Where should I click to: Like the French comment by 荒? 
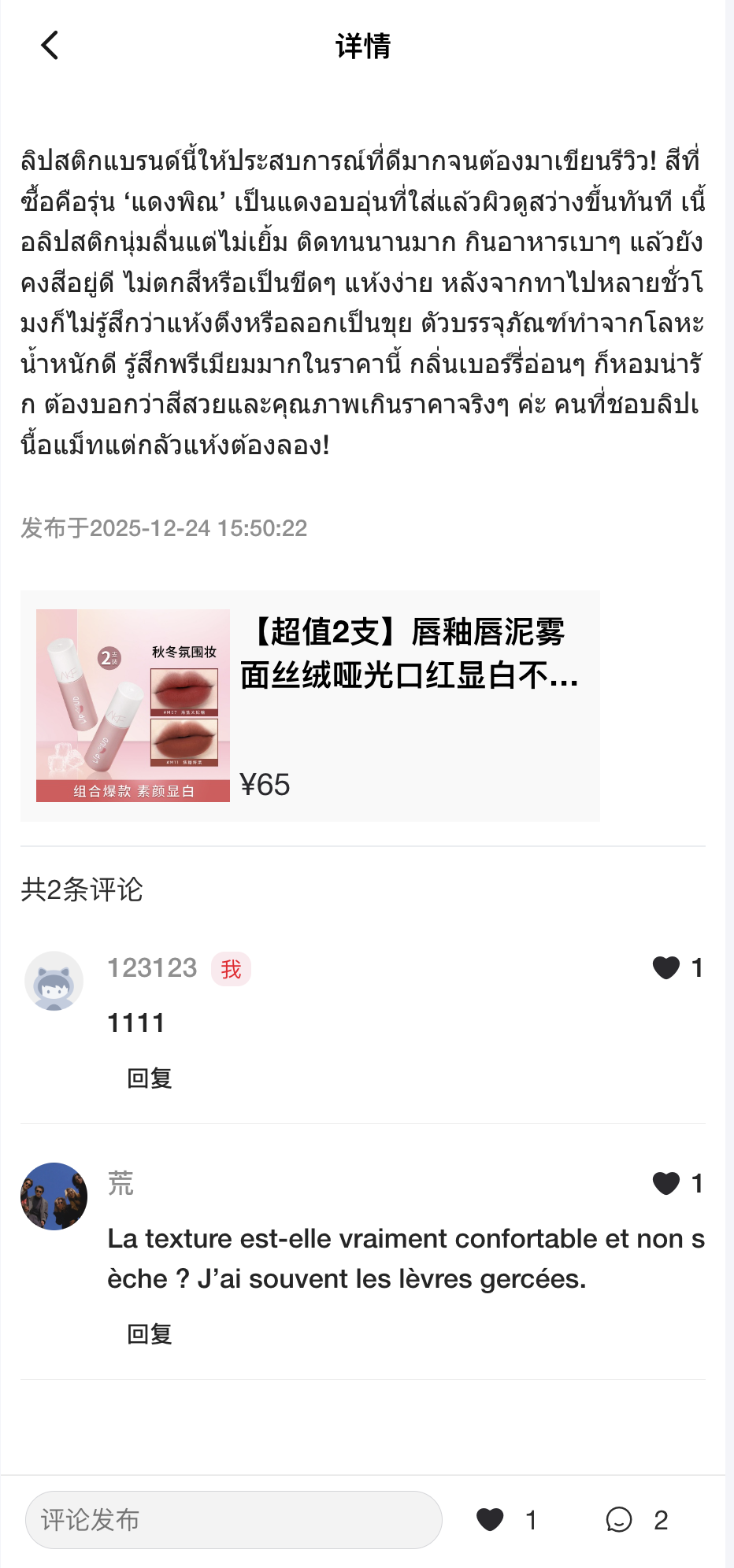(666, 1183)
